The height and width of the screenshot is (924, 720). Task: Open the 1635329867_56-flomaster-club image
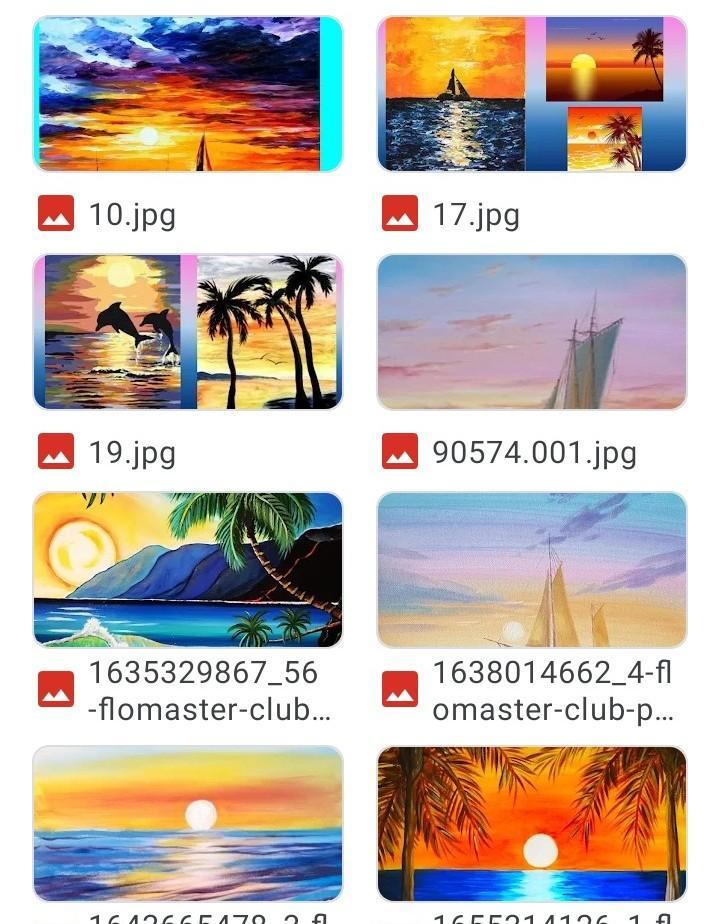click(188, 570)
